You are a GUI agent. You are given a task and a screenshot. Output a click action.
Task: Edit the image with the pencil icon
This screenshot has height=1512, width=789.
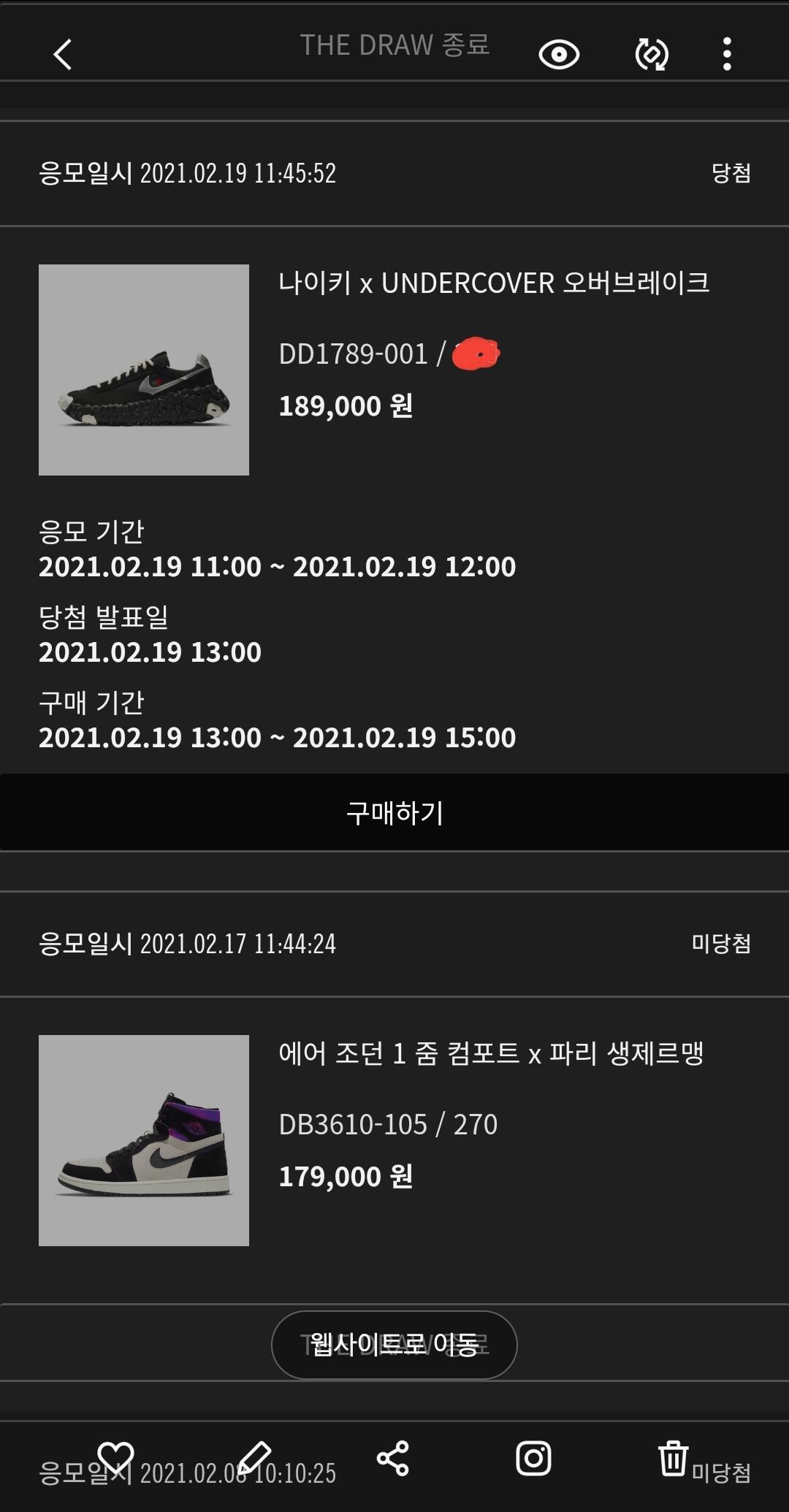254,1458
